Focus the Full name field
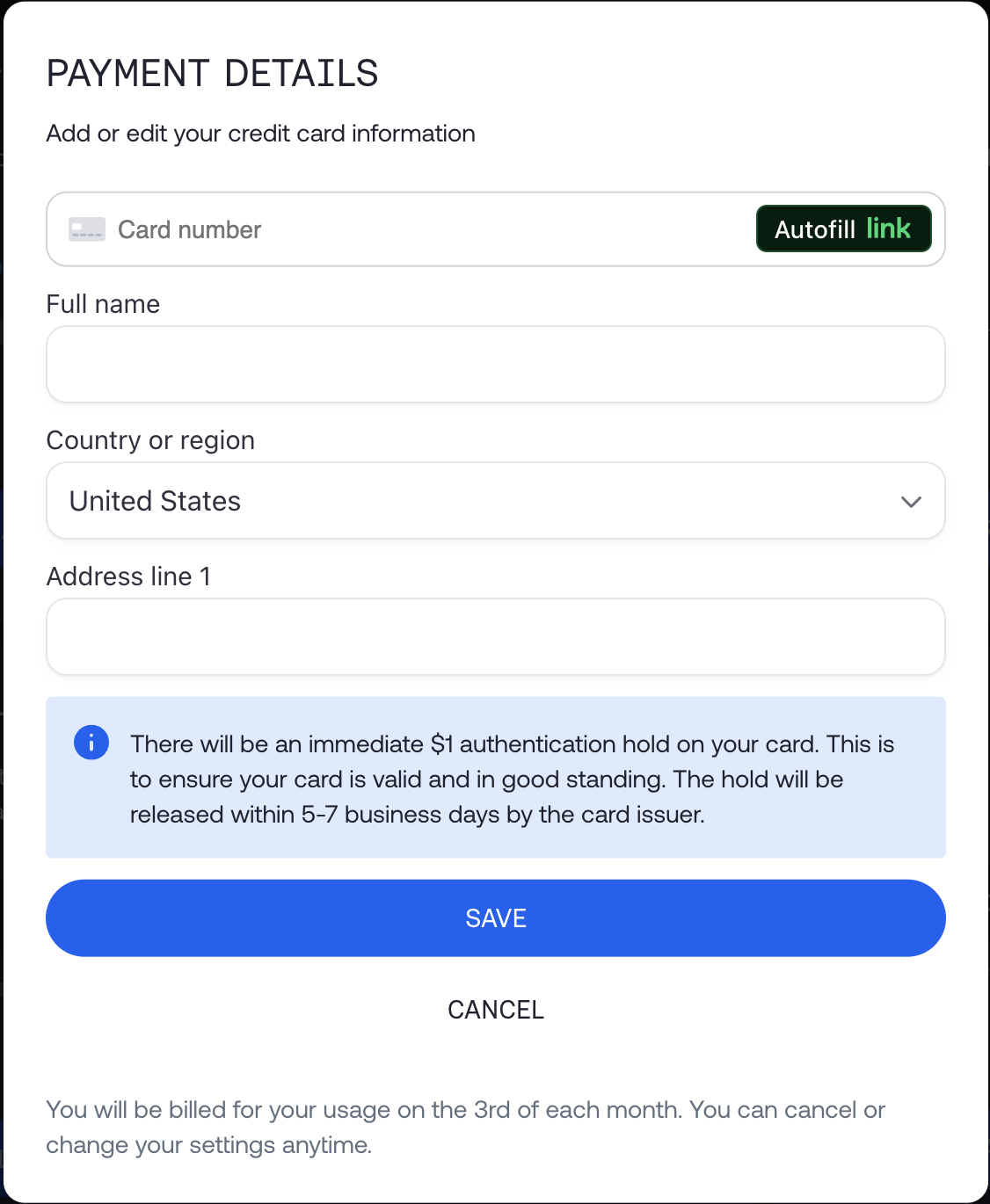Image resolution: width=990 pixels, height=1204 pixels. coord(495,365)
